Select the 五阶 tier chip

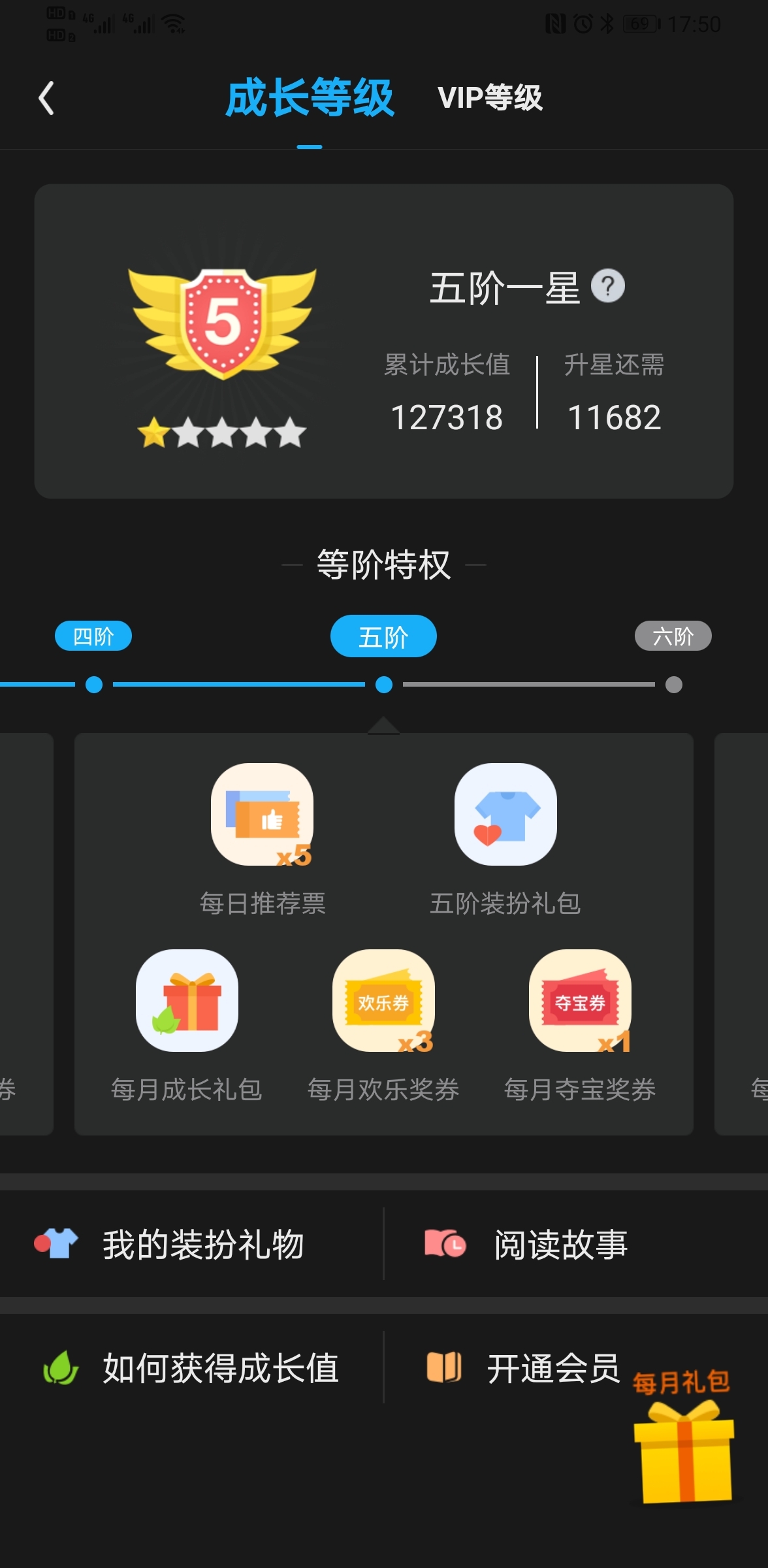pos(383,636)
